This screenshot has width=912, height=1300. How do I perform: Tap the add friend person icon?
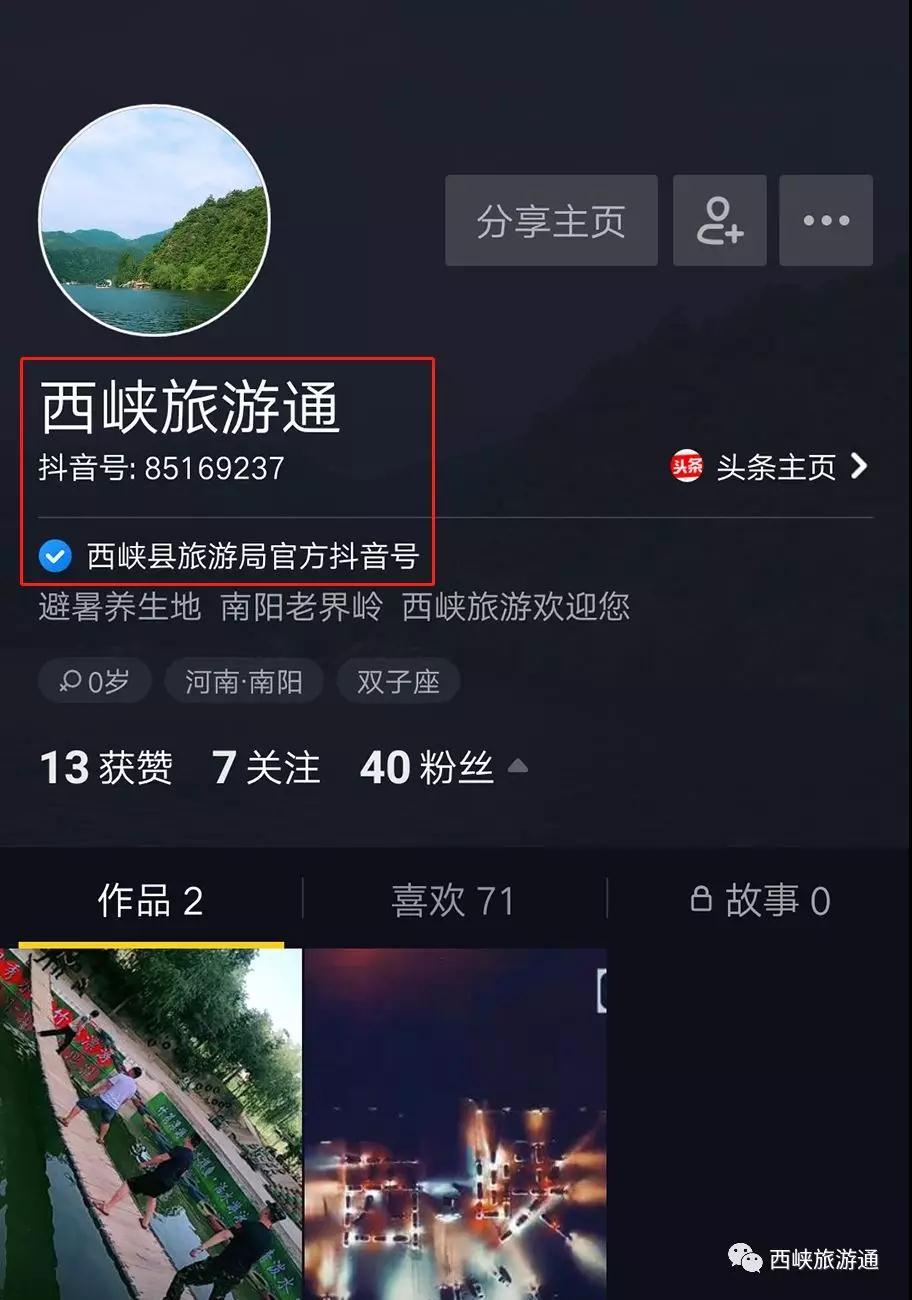click(719, 221)
